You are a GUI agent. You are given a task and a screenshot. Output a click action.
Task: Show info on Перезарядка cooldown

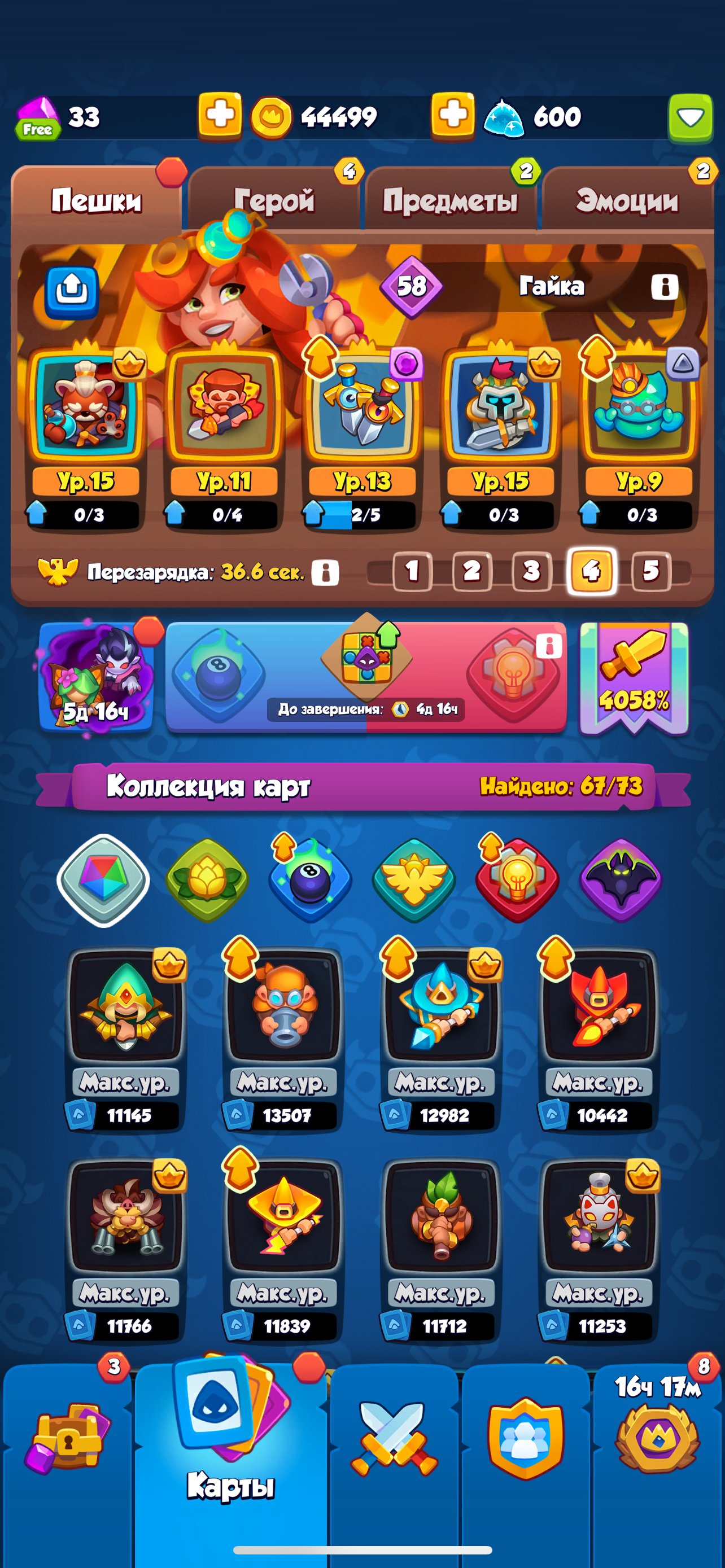325,572
